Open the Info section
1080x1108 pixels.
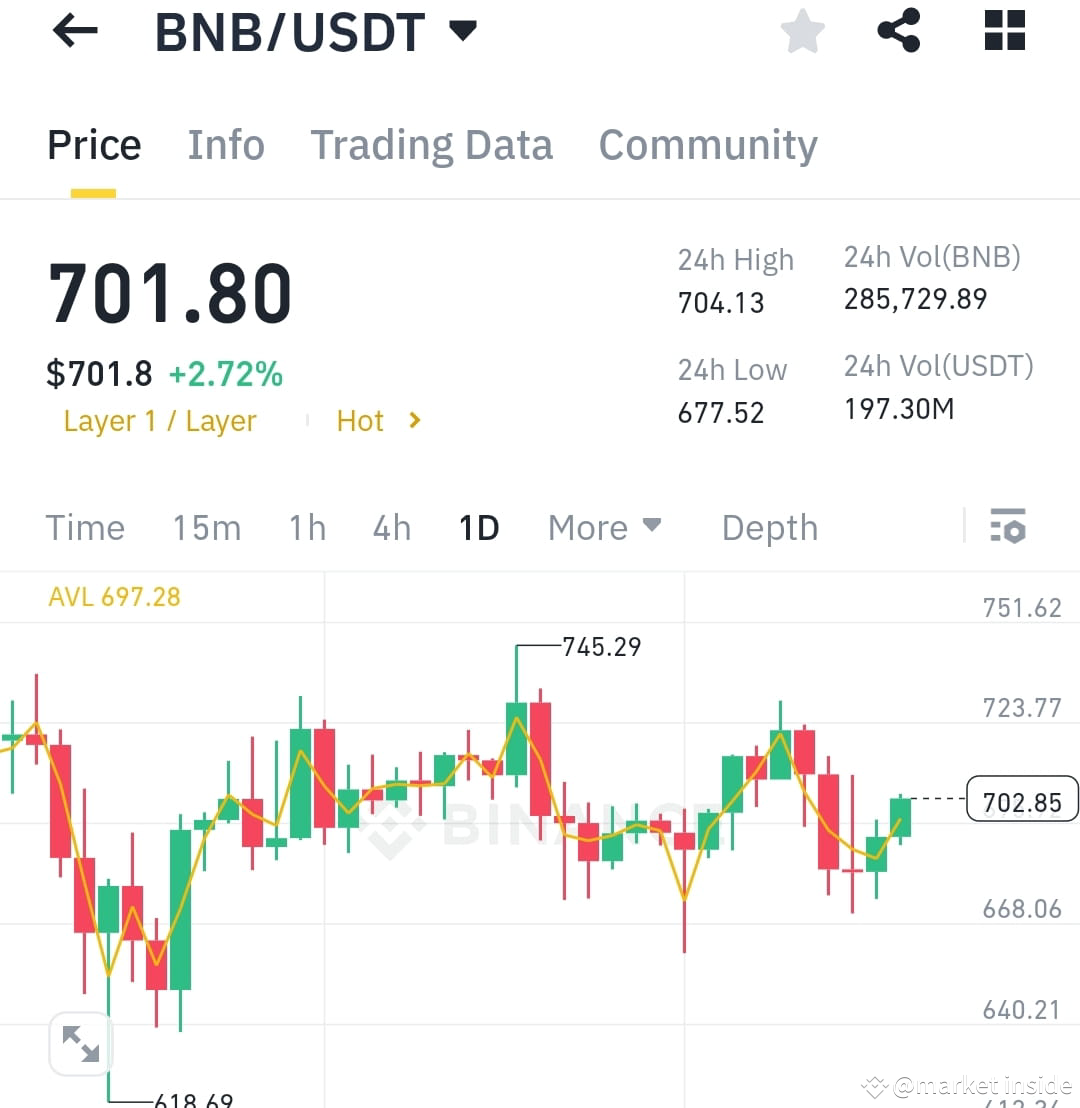225,145
